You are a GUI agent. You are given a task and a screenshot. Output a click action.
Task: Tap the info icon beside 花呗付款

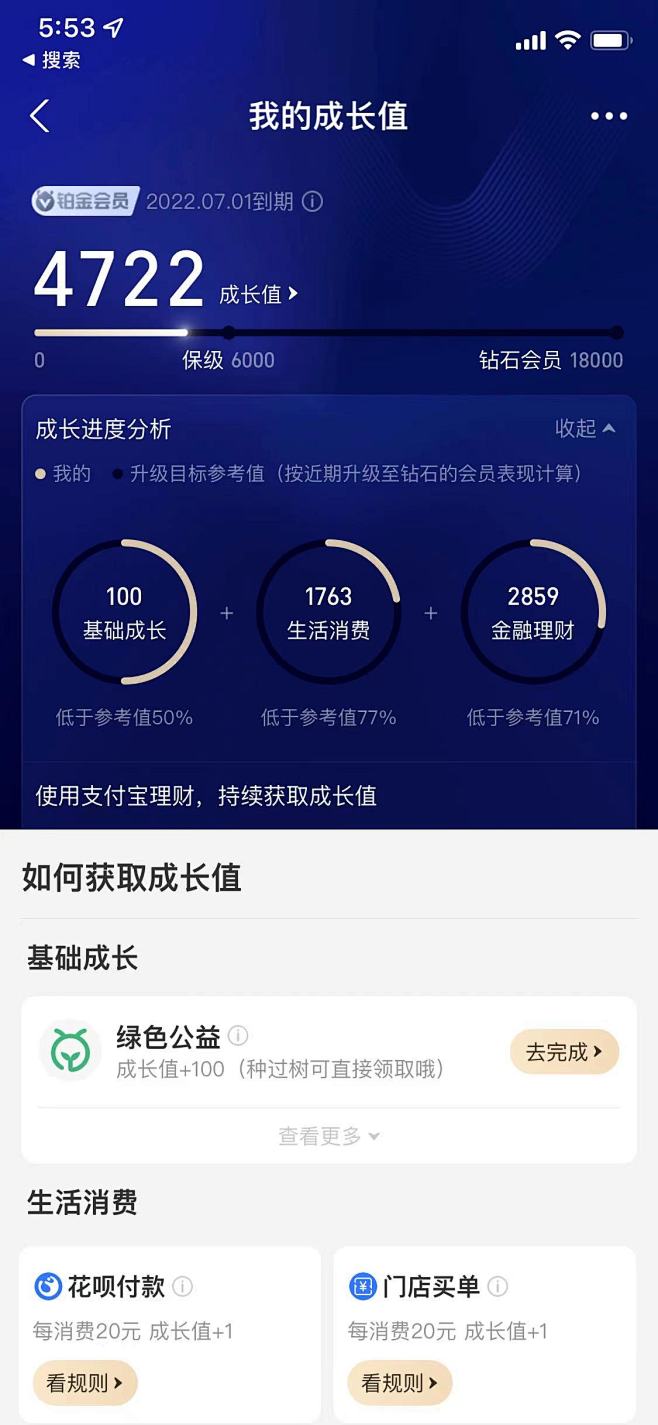click(x=183, y=1286)
